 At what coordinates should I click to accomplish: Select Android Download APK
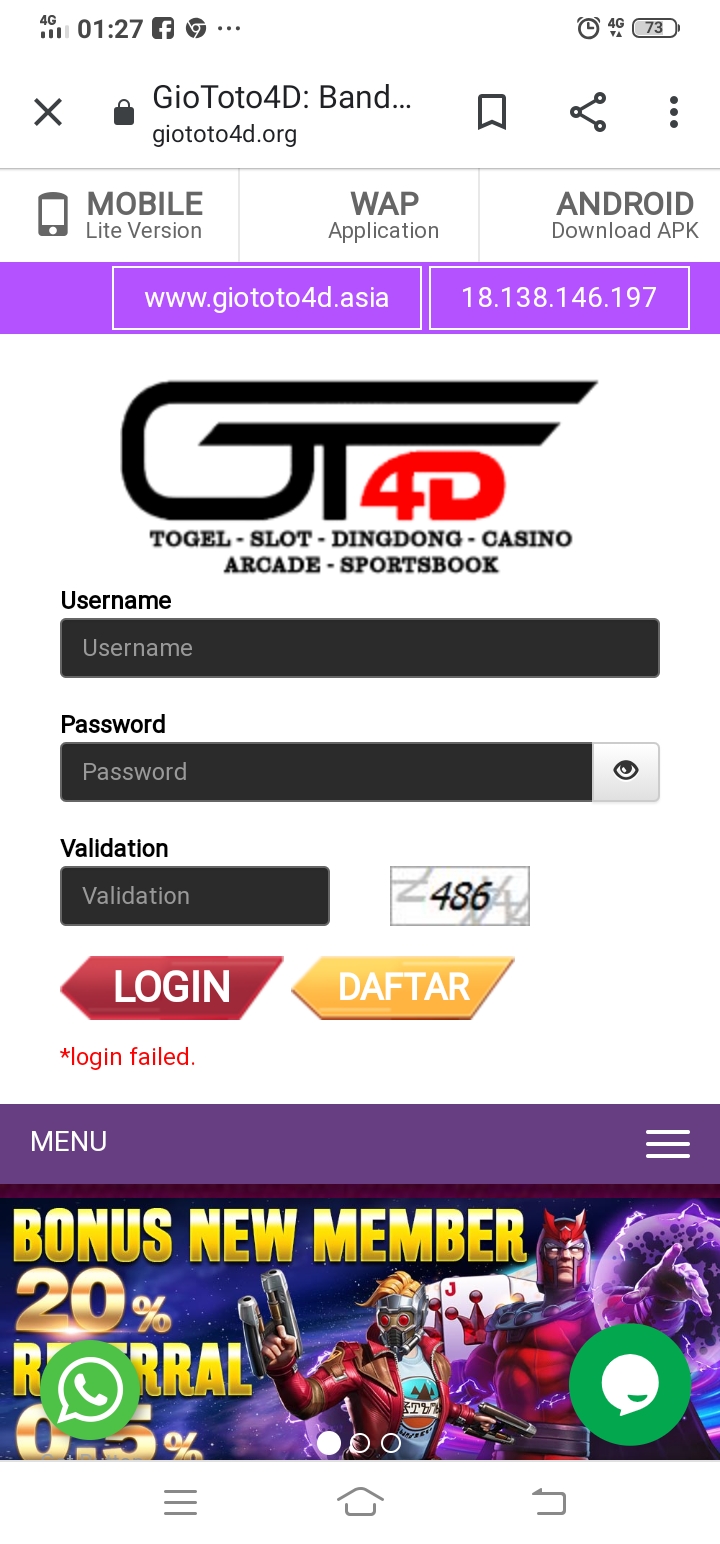pos(624,215)
